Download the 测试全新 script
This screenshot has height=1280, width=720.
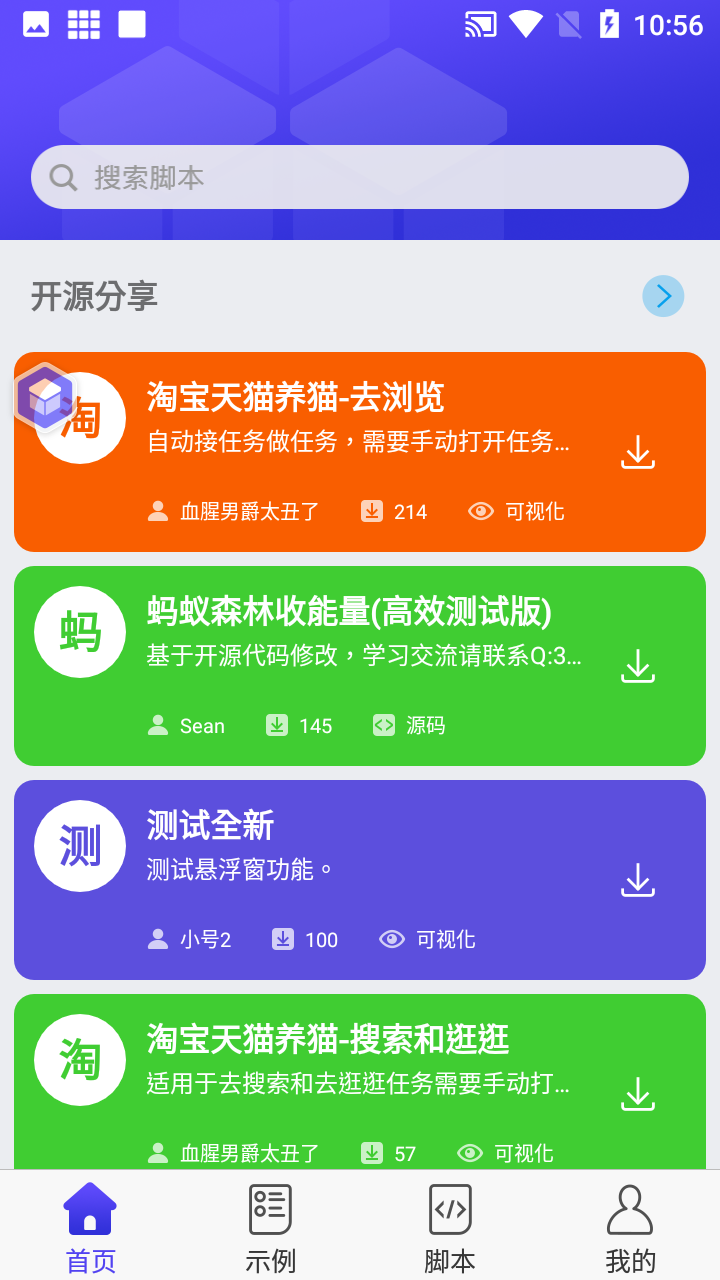click(x=638, y=880)
